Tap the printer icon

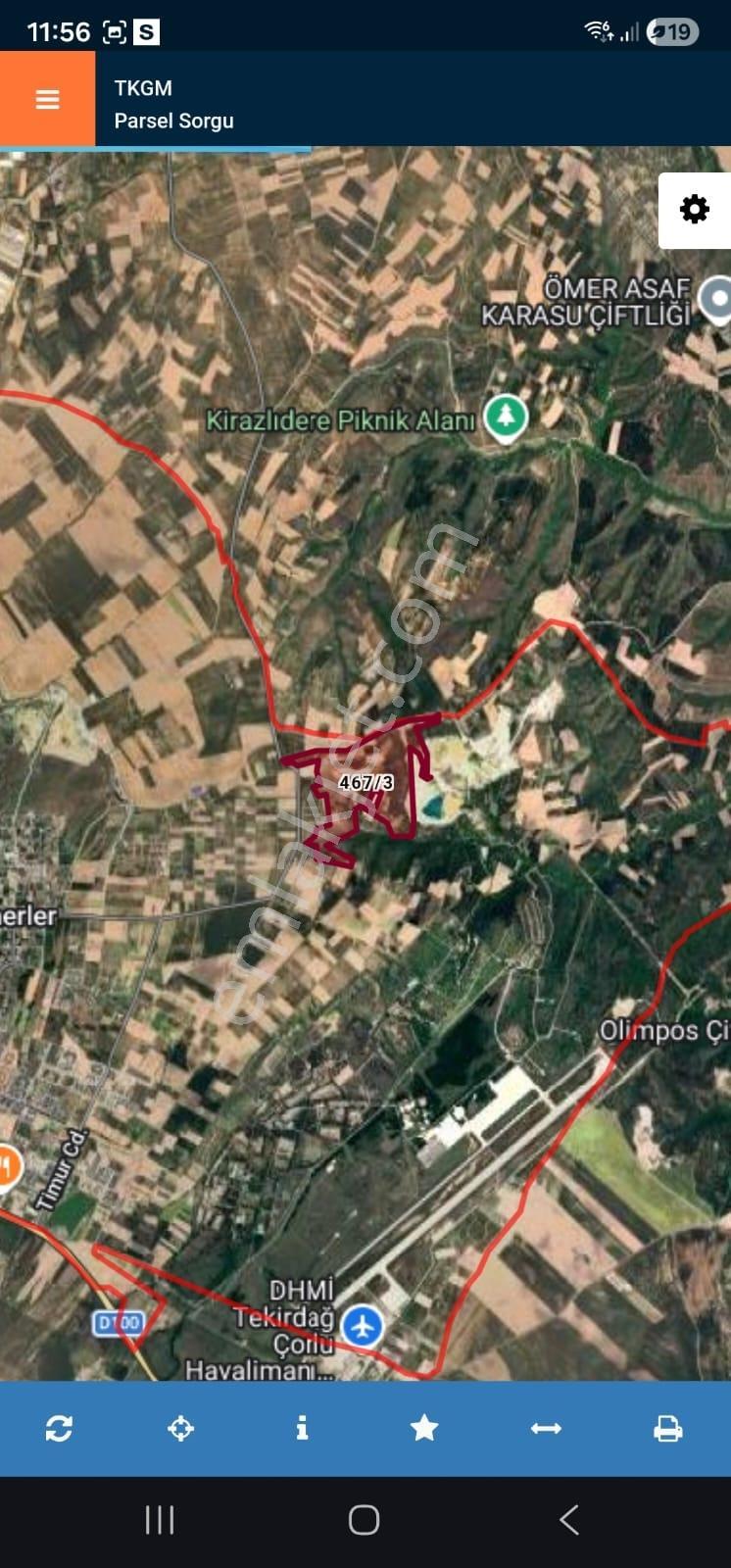pos(668,1429)
